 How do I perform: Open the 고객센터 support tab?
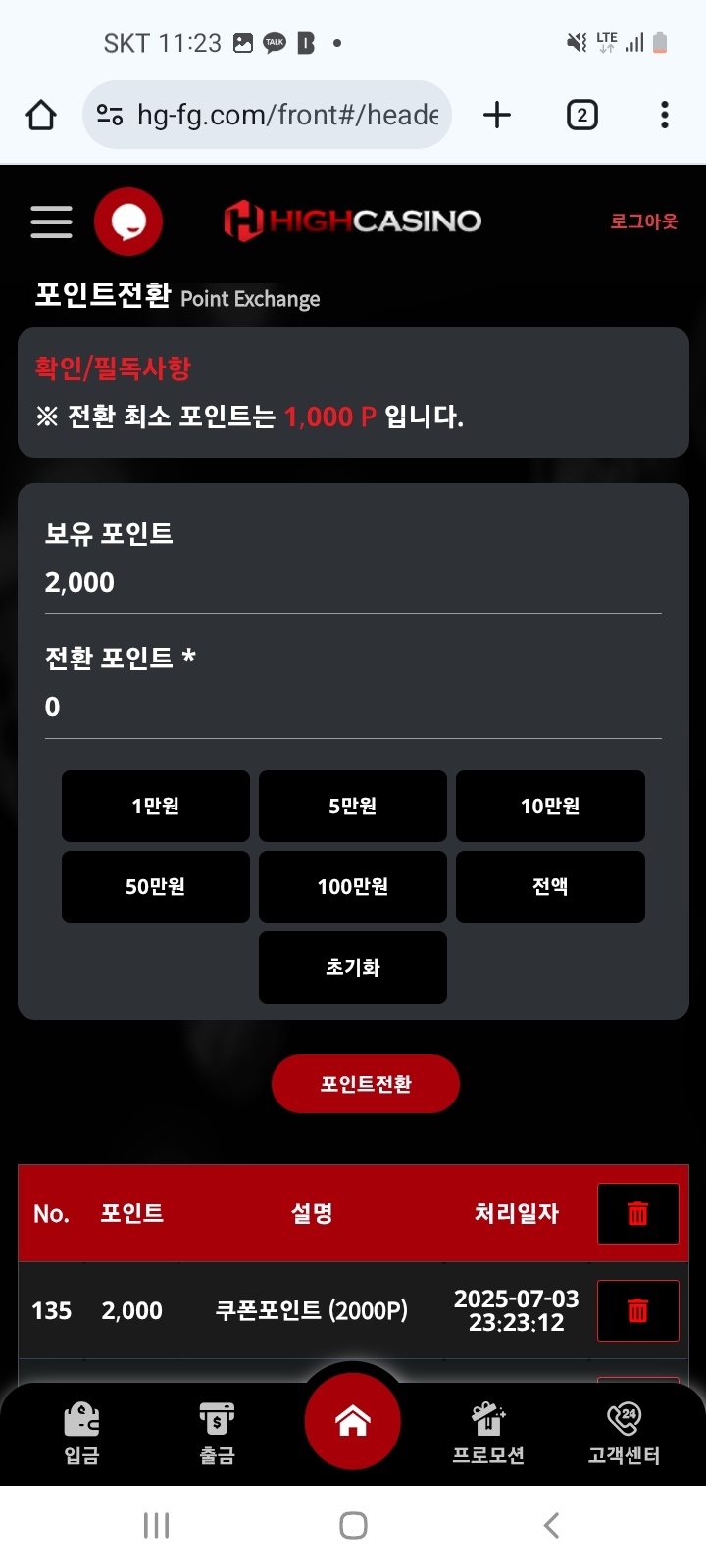(x=624, y=1432)
